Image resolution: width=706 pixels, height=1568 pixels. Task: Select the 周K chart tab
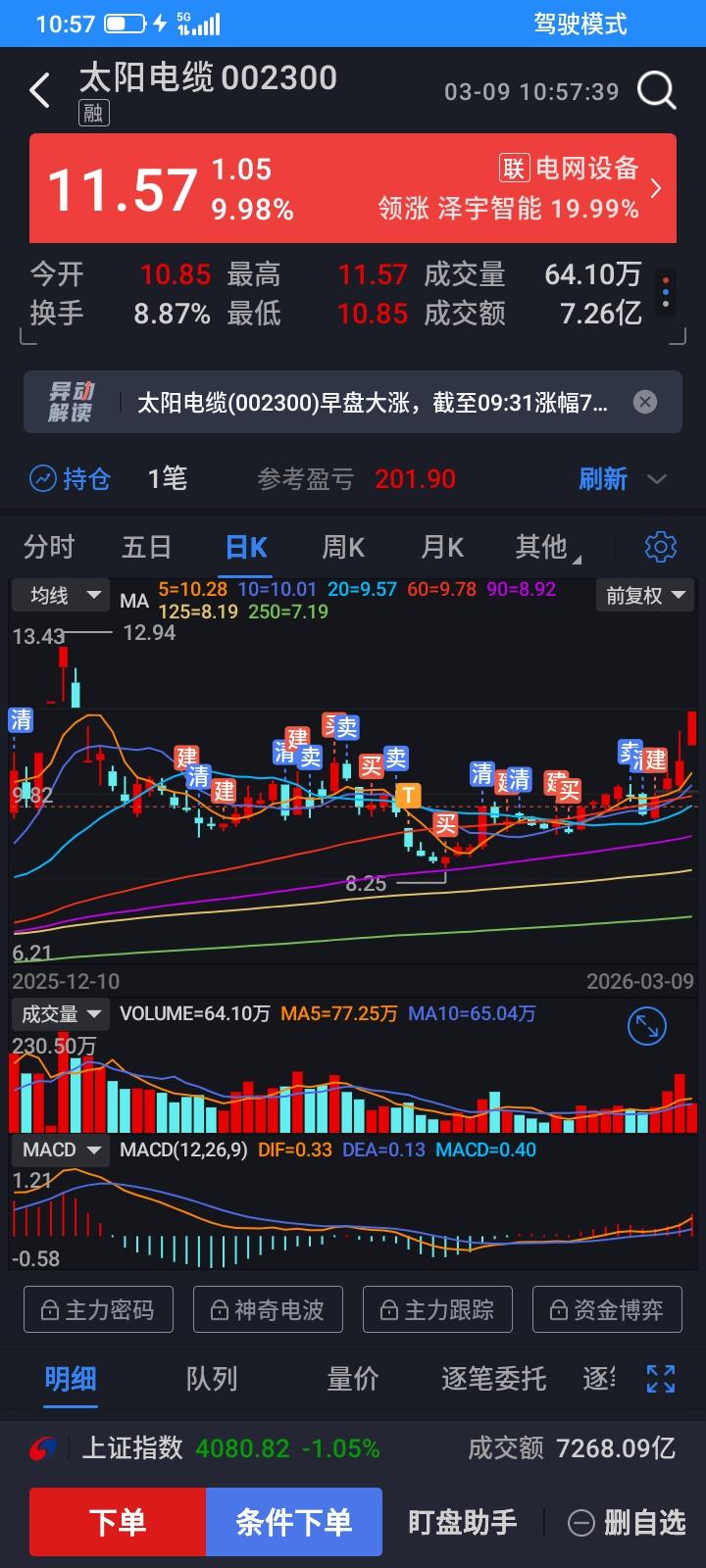click(x=343, y=547)
